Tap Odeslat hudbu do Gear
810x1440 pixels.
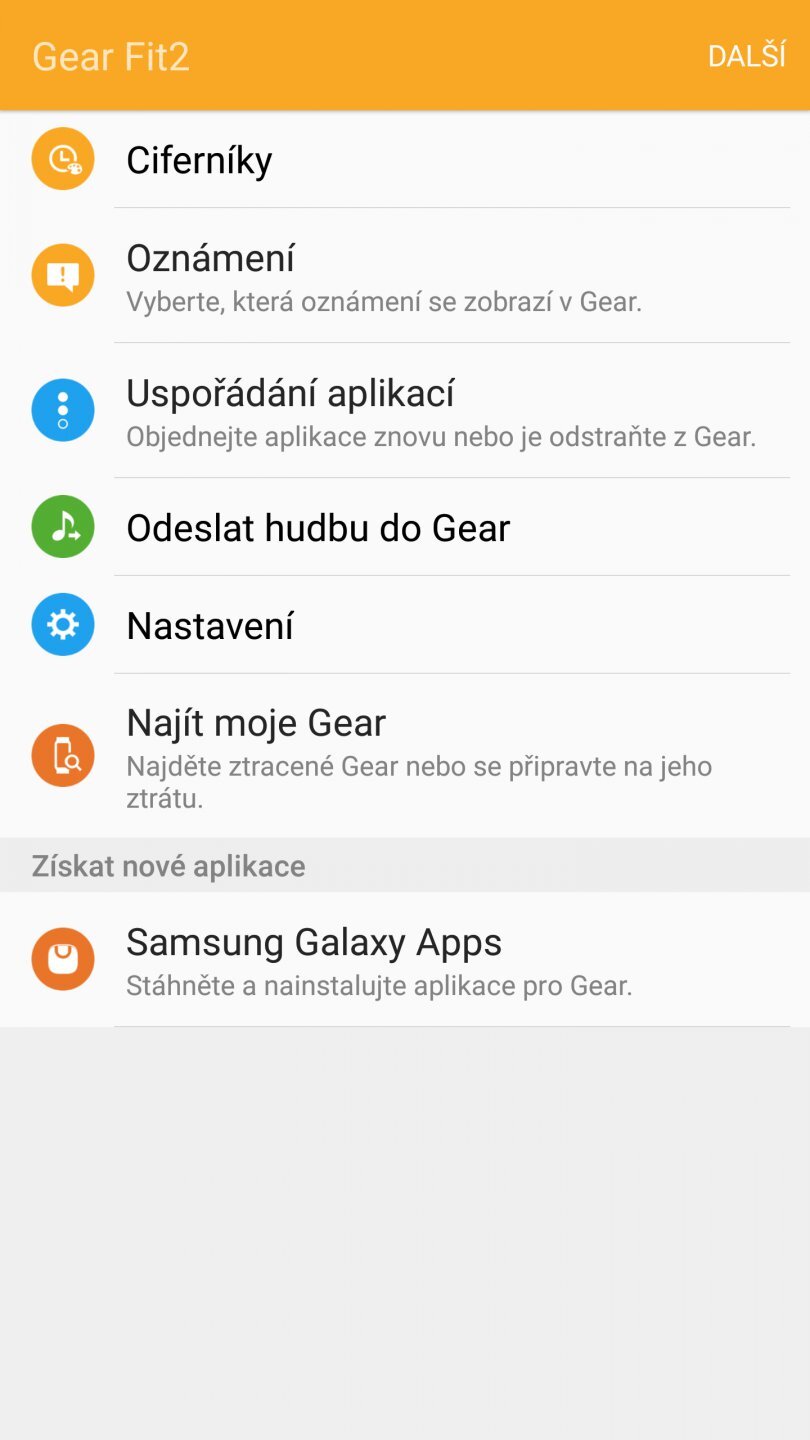pos(318,526)
